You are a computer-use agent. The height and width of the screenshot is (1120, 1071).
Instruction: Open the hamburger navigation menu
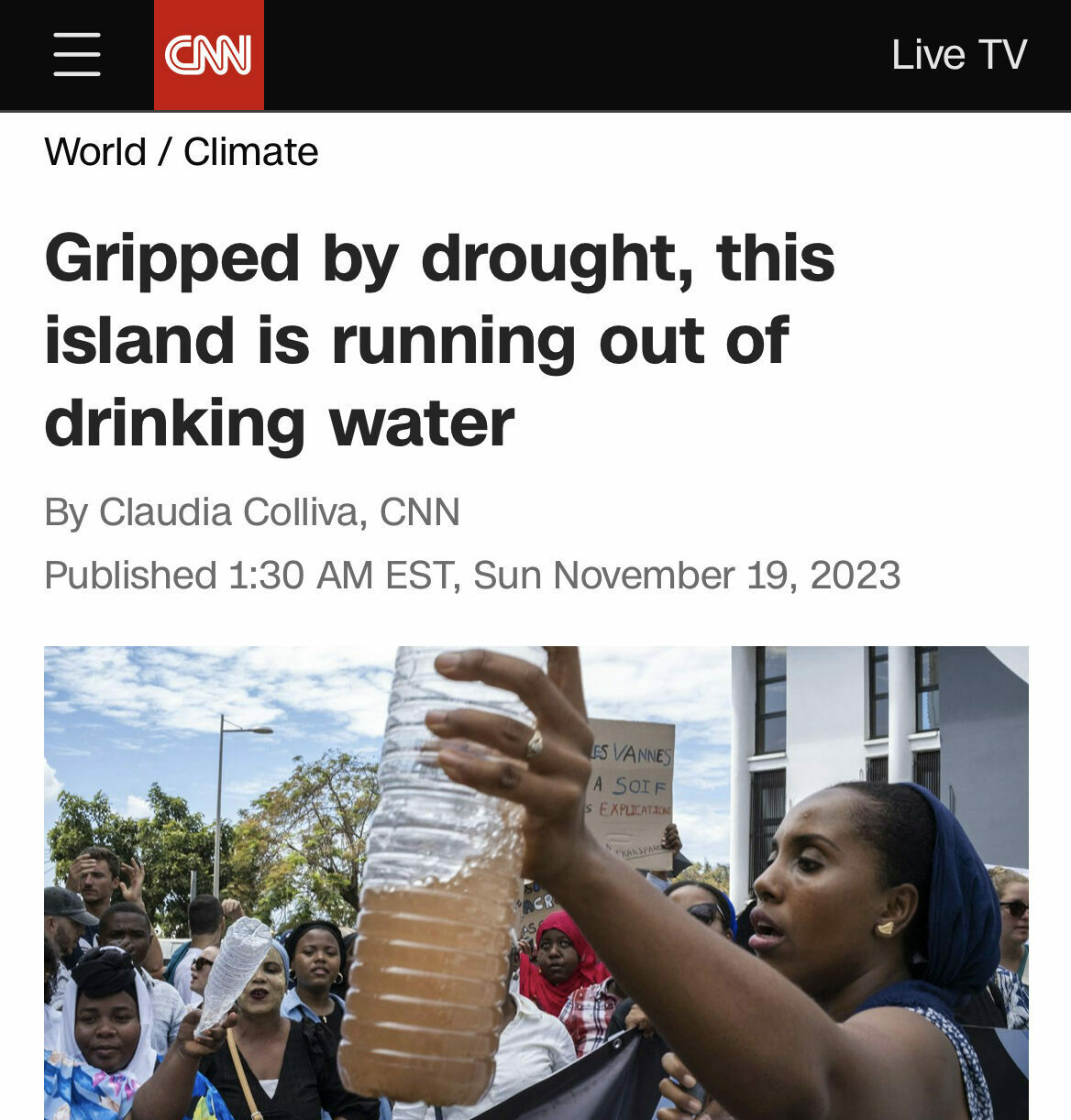[x=77, y=55]
